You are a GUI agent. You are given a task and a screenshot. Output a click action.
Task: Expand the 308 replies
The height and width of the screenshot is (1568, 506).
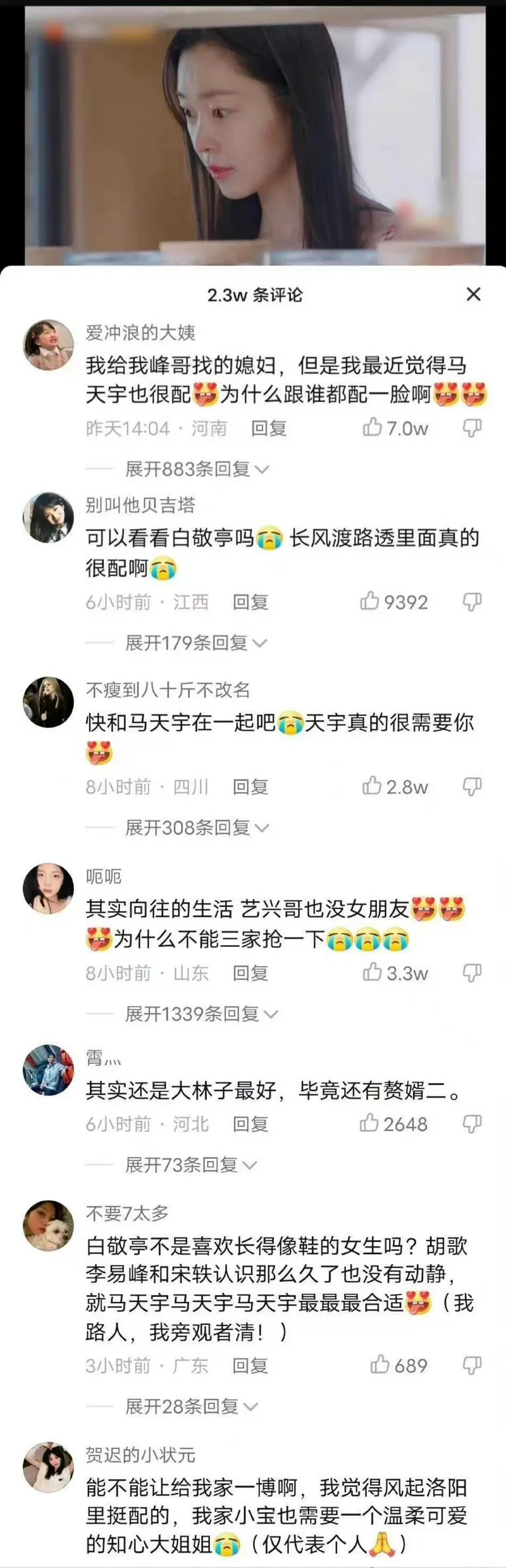[197, 827]
